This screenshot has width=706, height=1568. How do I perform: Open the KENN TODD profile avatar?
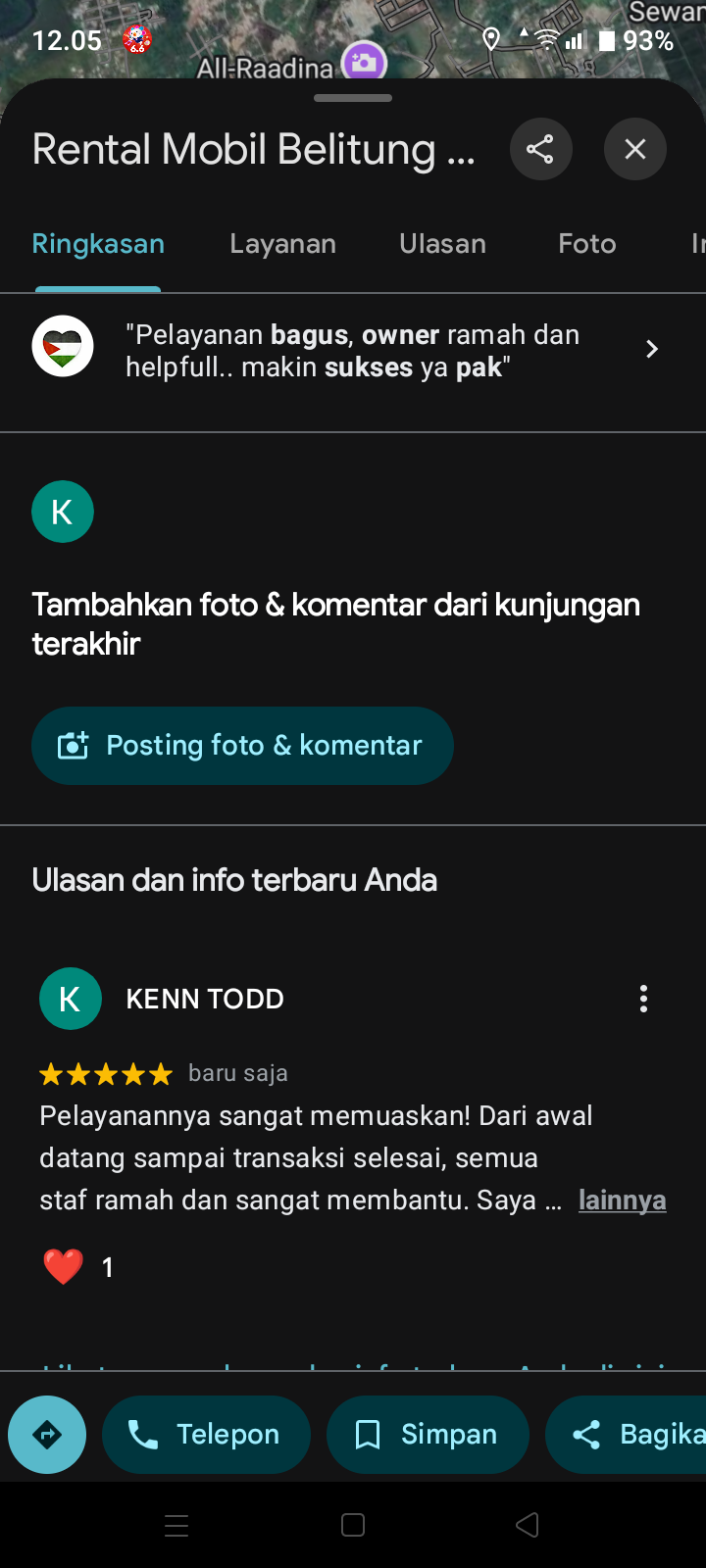tap(70, 999)
